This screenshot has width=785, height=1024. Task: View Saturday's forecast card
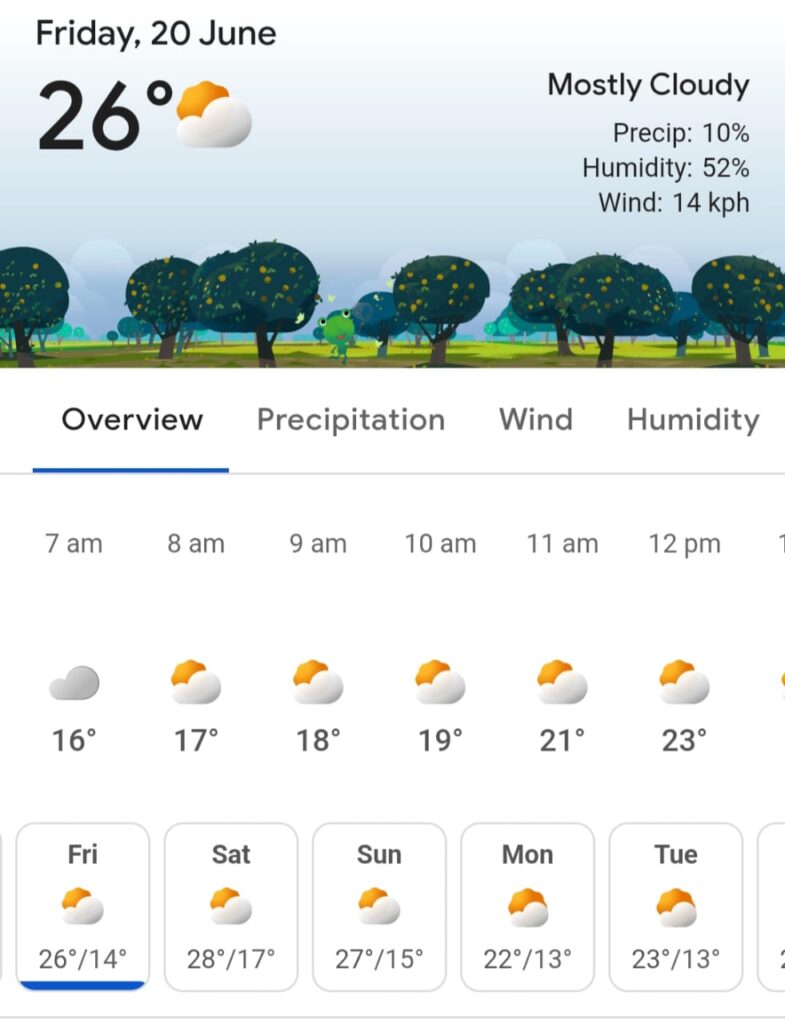pos(231,906)
